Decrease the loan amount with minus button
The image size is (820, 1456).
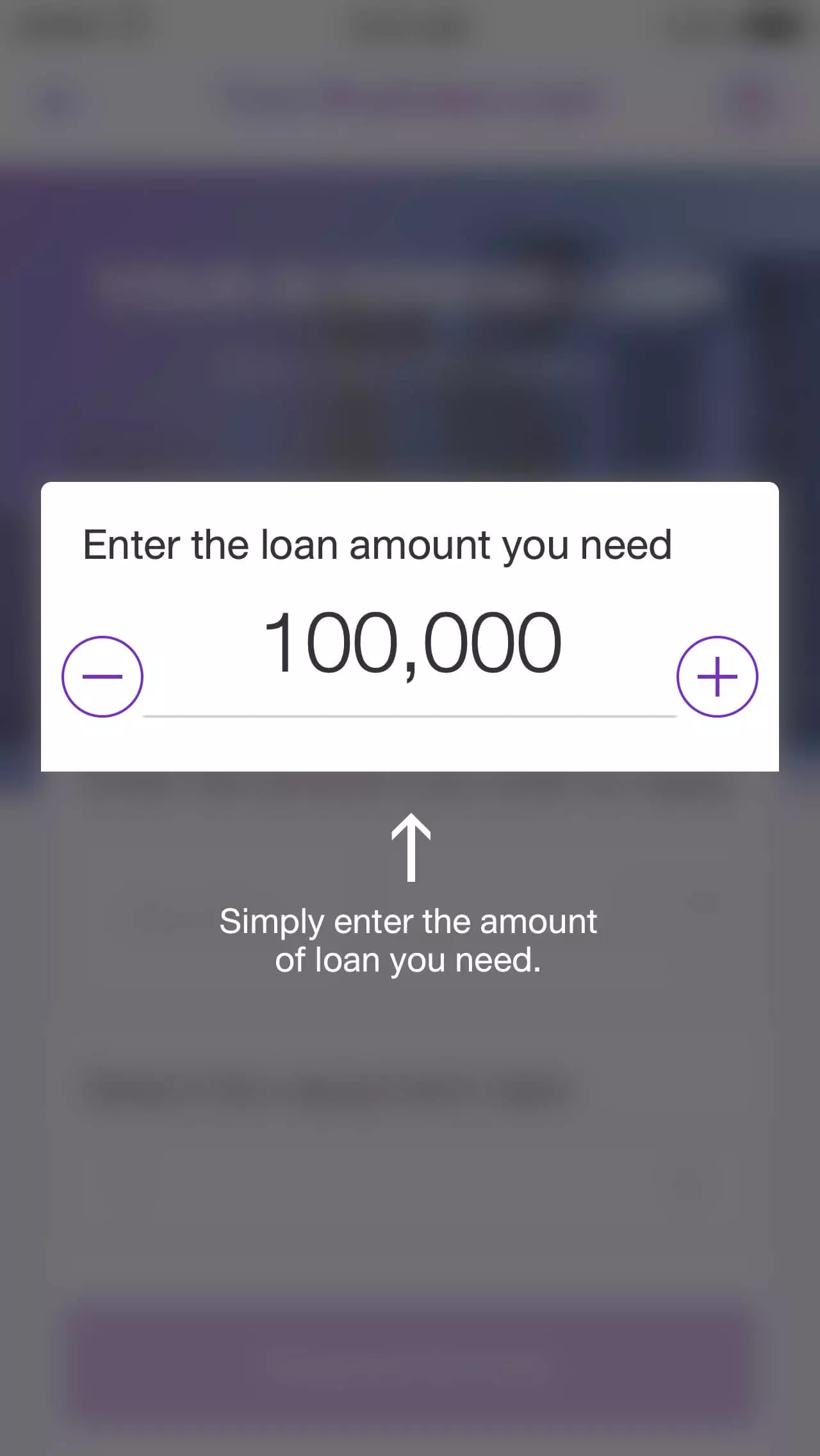(102, 677)
